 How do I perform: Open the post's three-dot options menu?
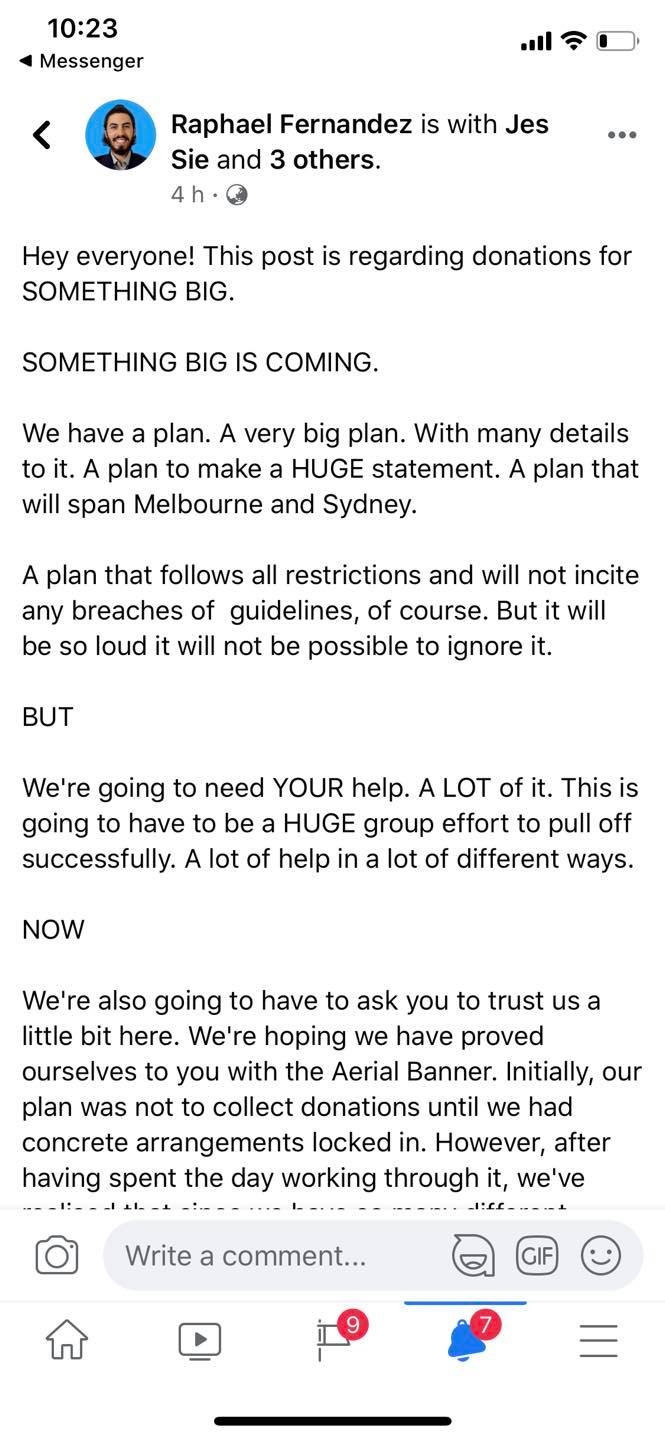(621, 135)
